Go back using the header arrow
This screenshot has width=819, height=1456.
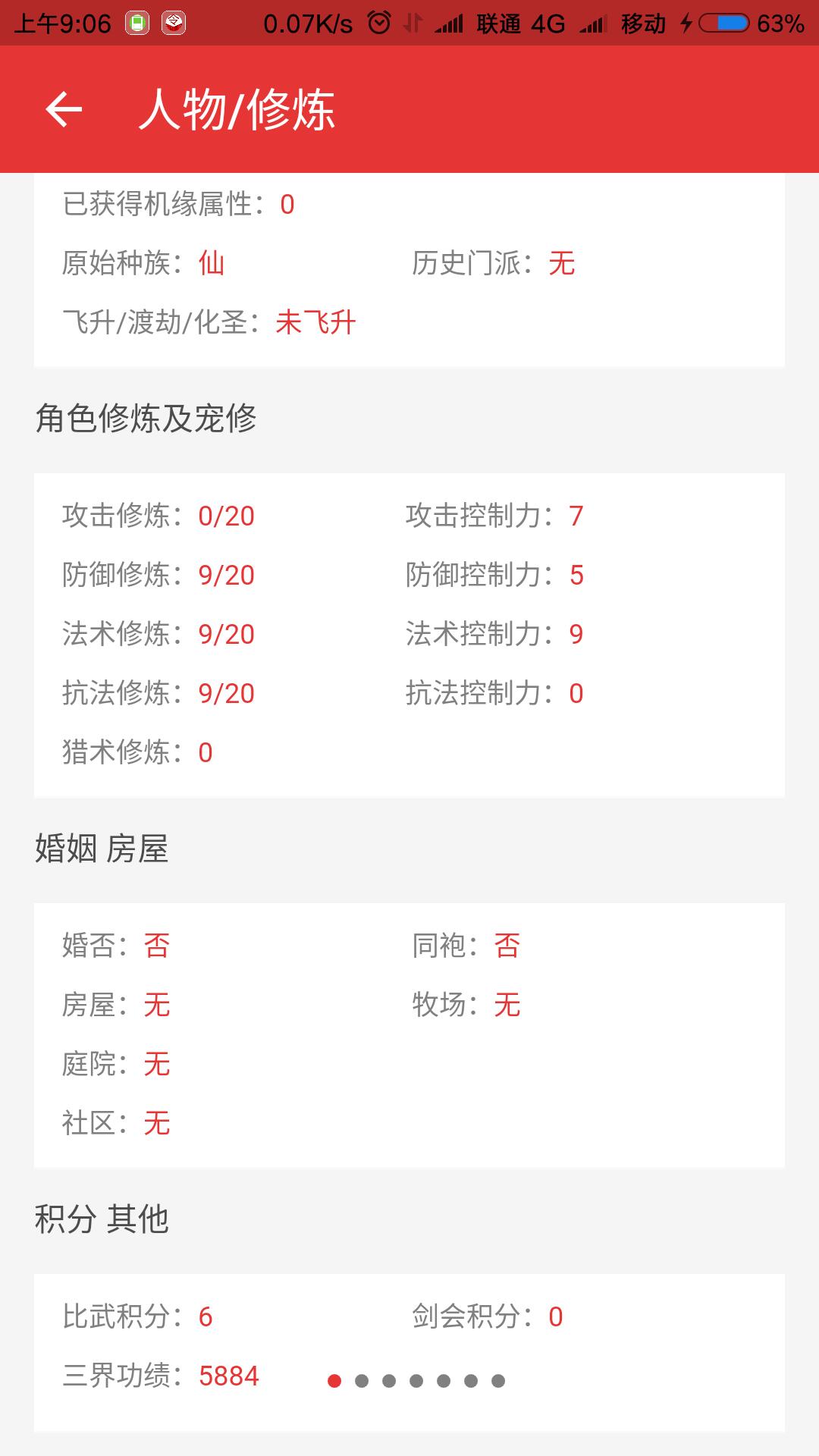(64, 109)
